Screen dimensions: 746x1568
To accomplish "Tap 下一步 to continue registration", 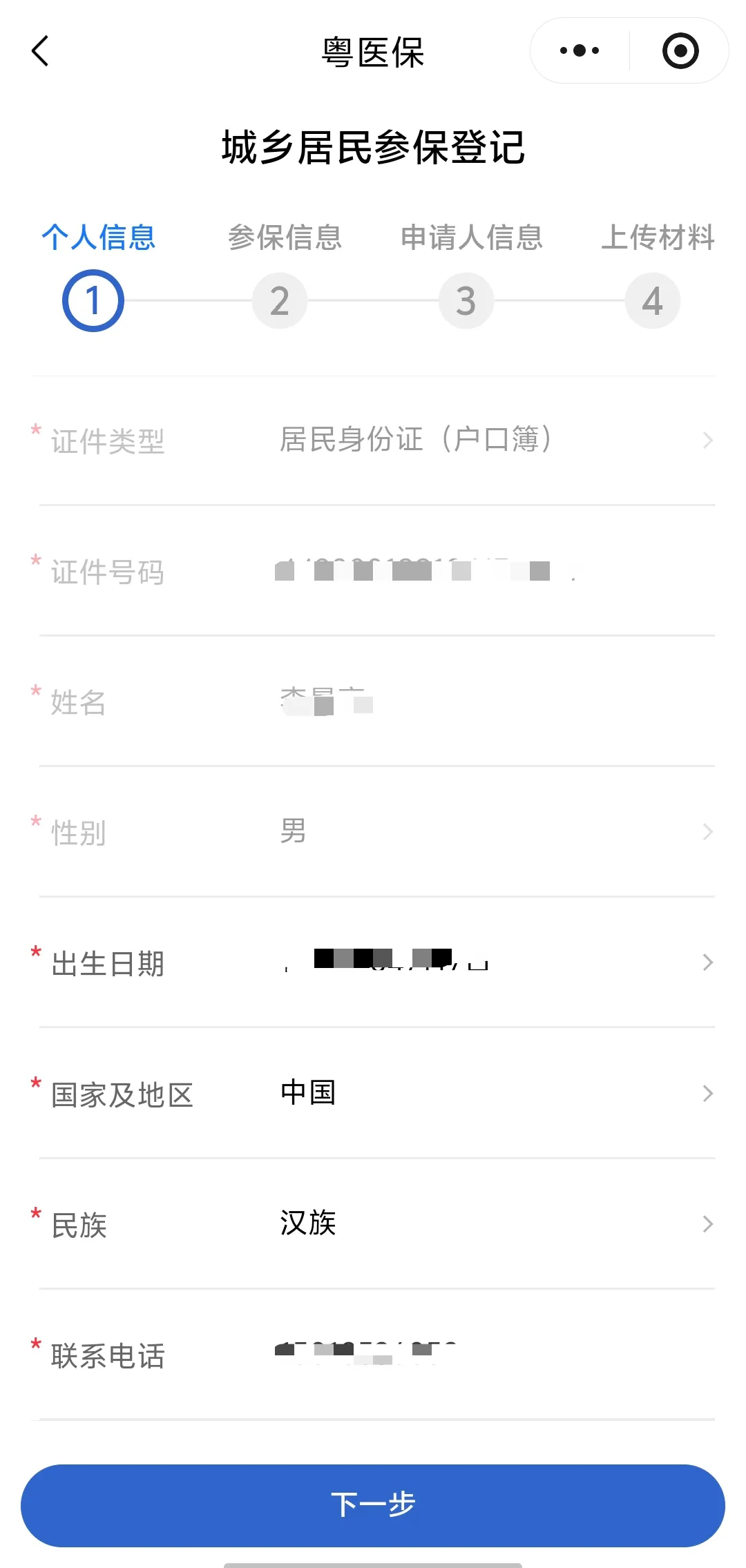I will point(373,1505).
